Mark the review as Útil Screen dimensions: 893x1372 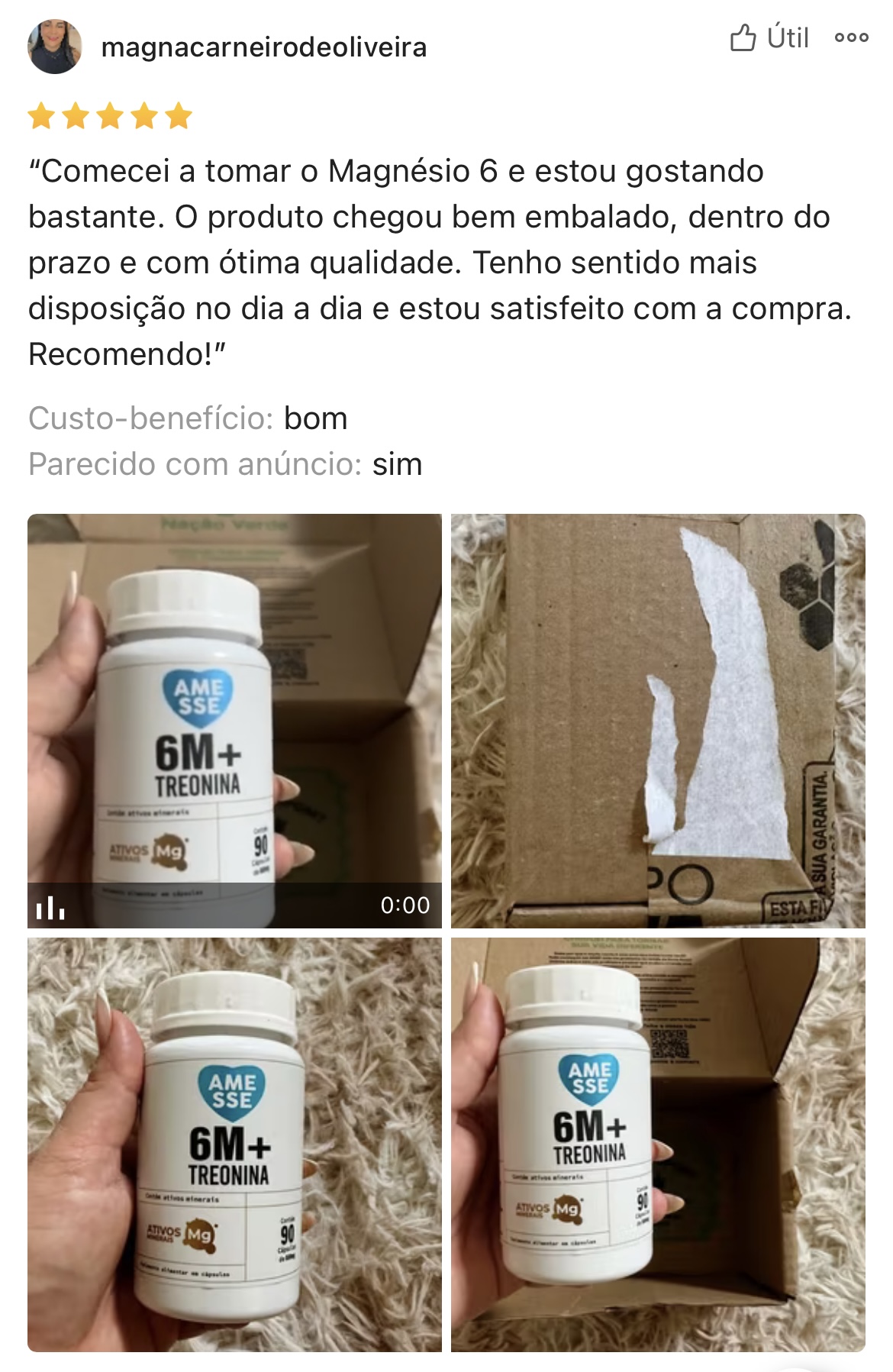pos(769,37)
